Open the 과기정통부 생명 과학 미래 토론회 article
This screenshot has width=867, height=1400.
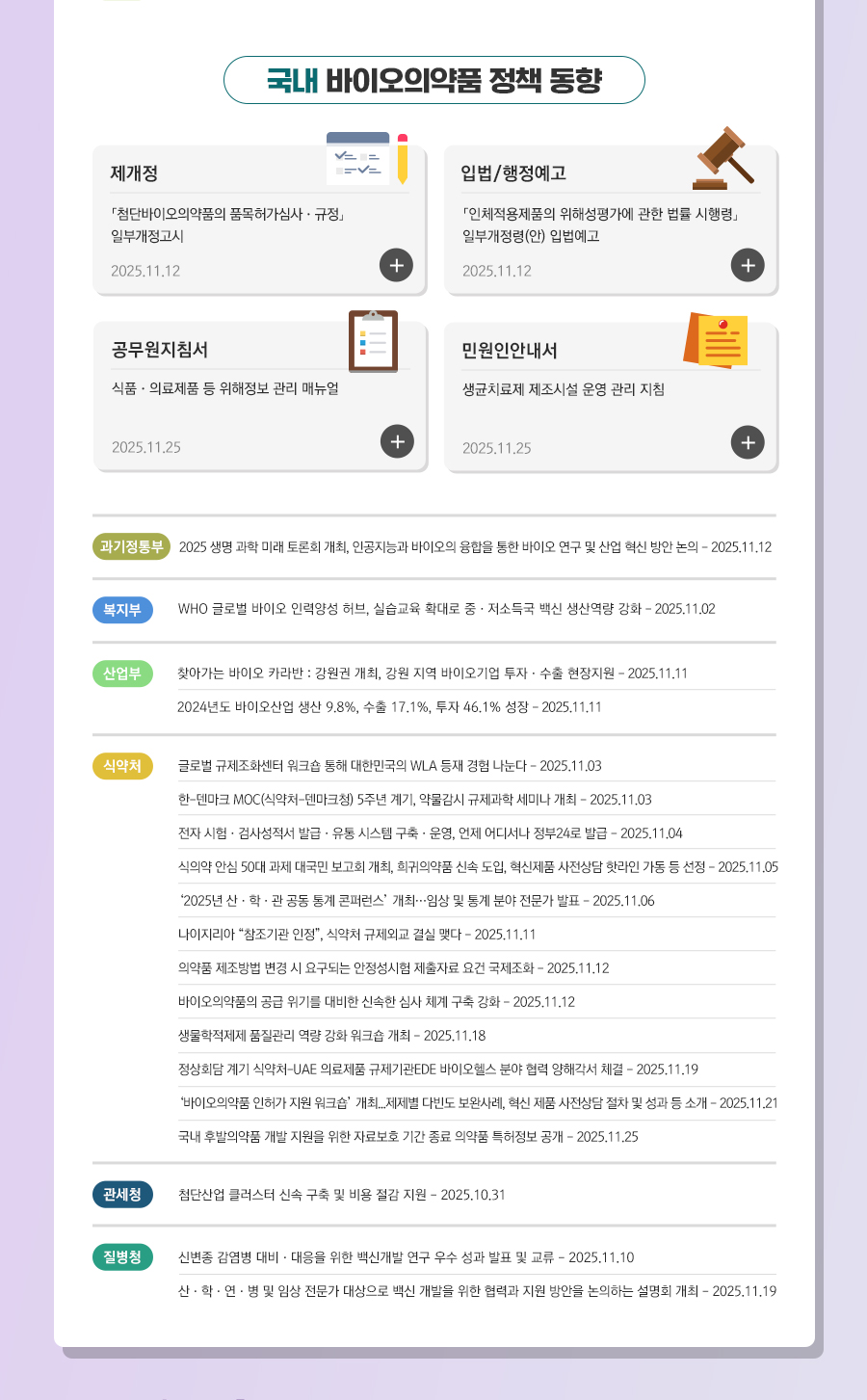(x=475, y=547)
